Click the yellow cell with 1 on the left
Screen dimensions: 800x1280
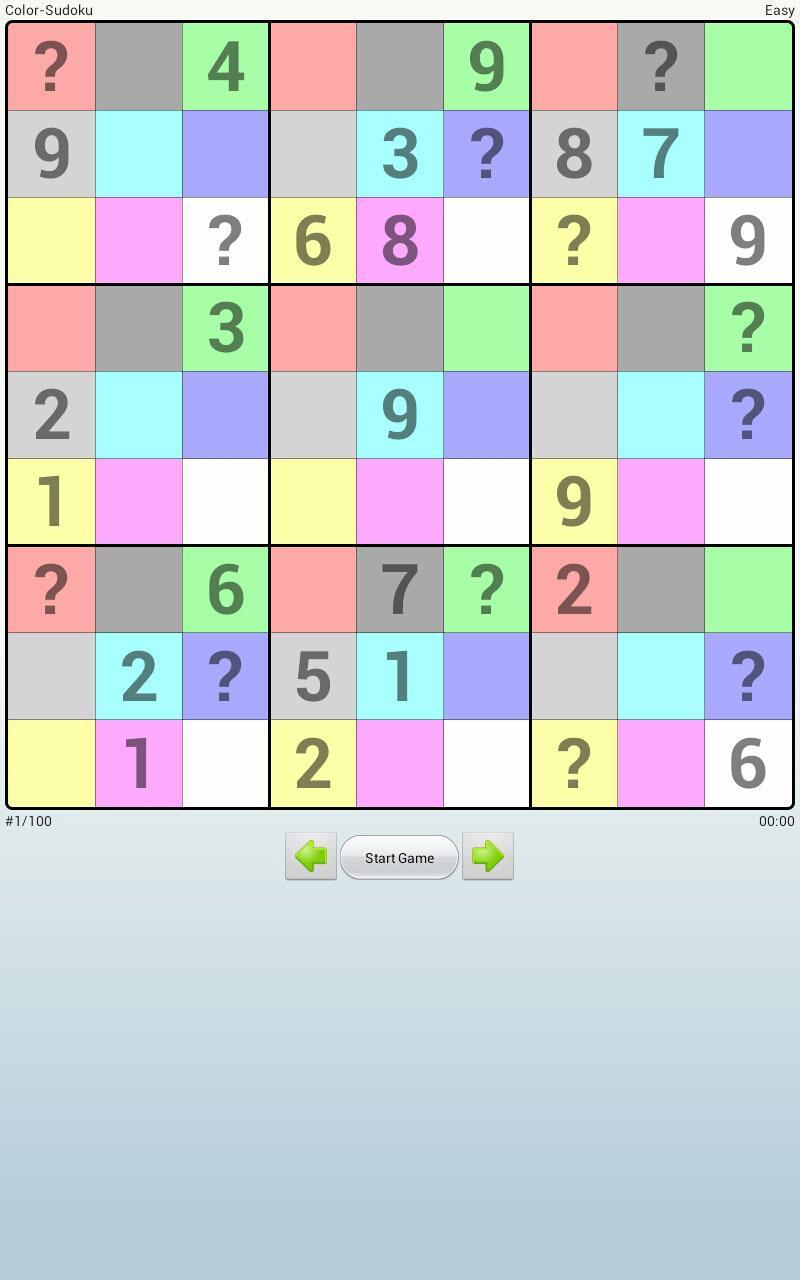(x=52, y=500)
